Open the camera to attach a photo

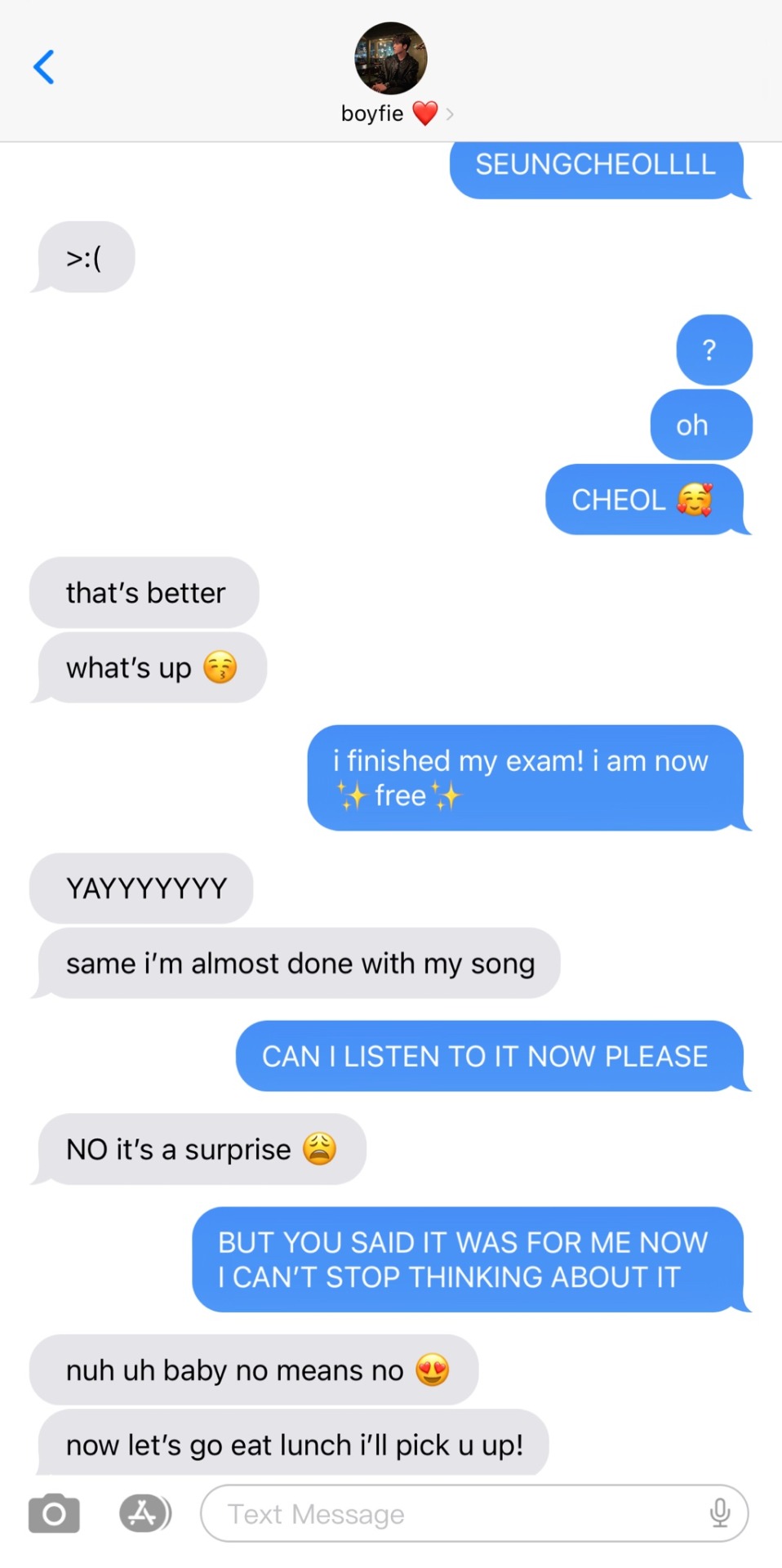click(54, 1513)
